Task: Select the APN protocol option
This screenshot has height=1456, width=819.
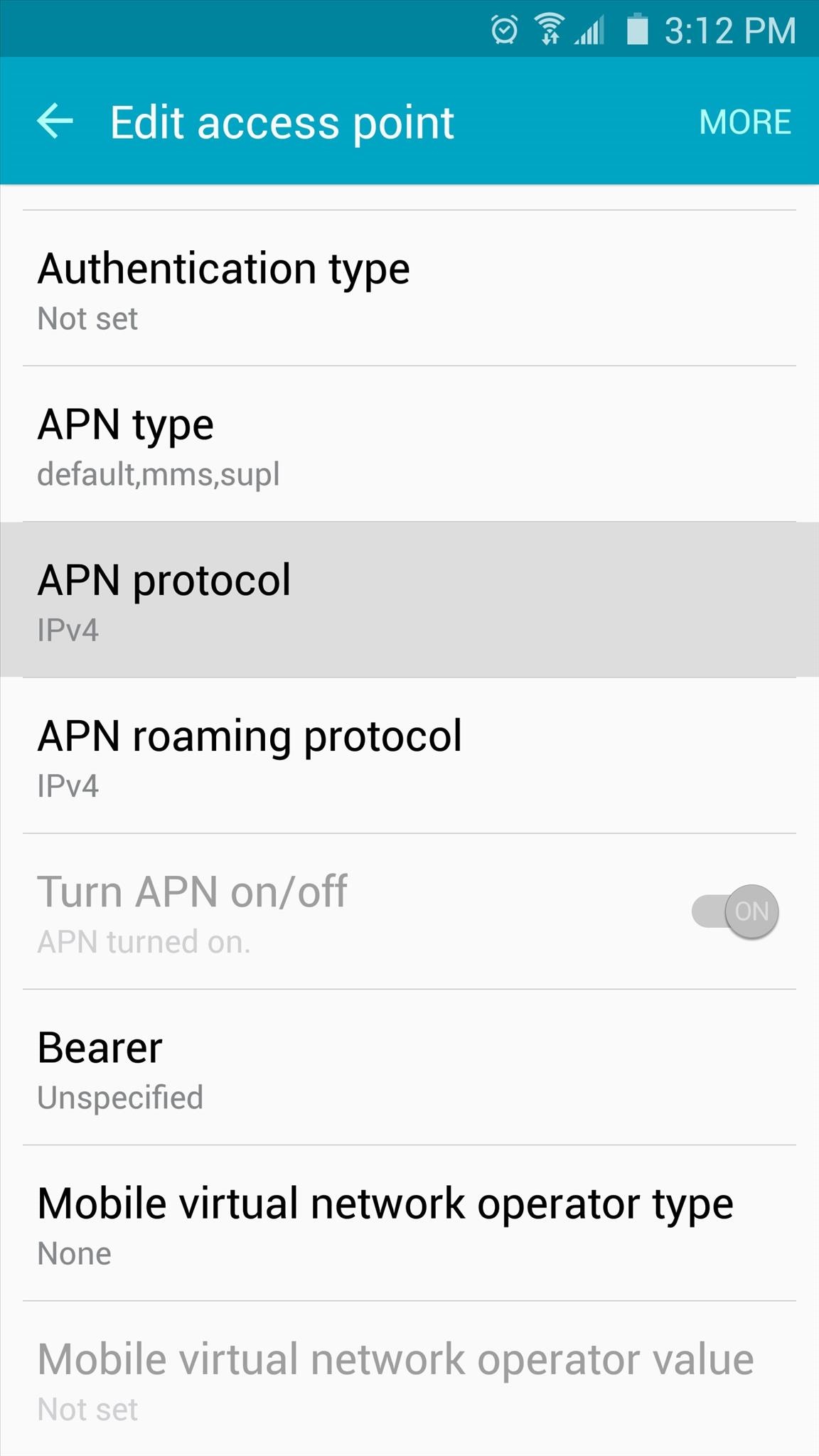Action: 409,600
